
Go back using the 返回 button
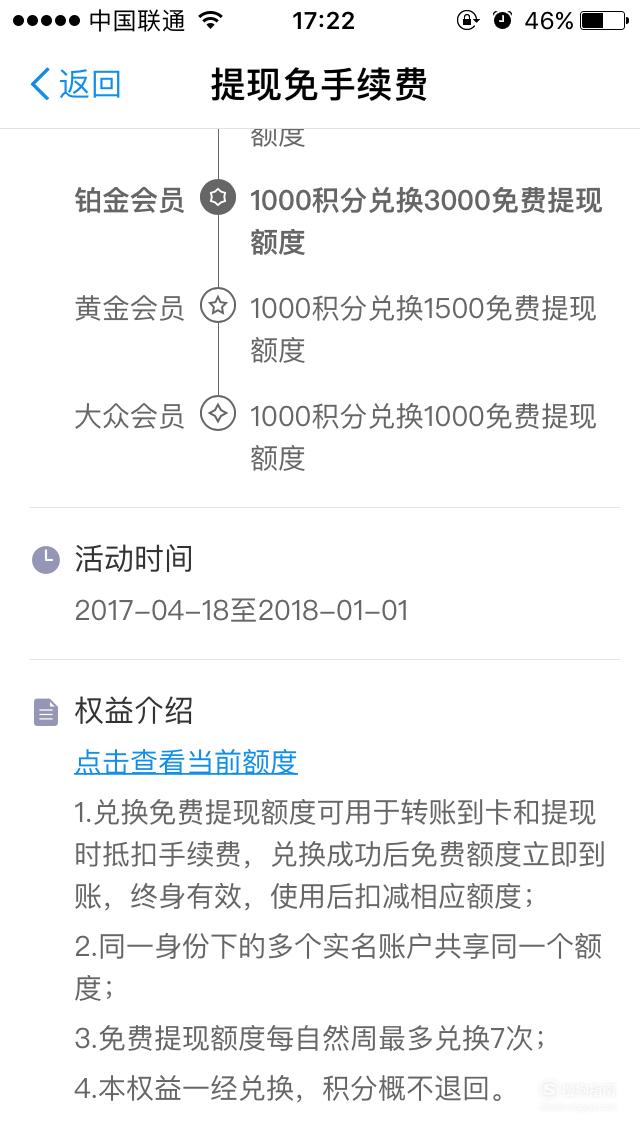pos(75,84)
